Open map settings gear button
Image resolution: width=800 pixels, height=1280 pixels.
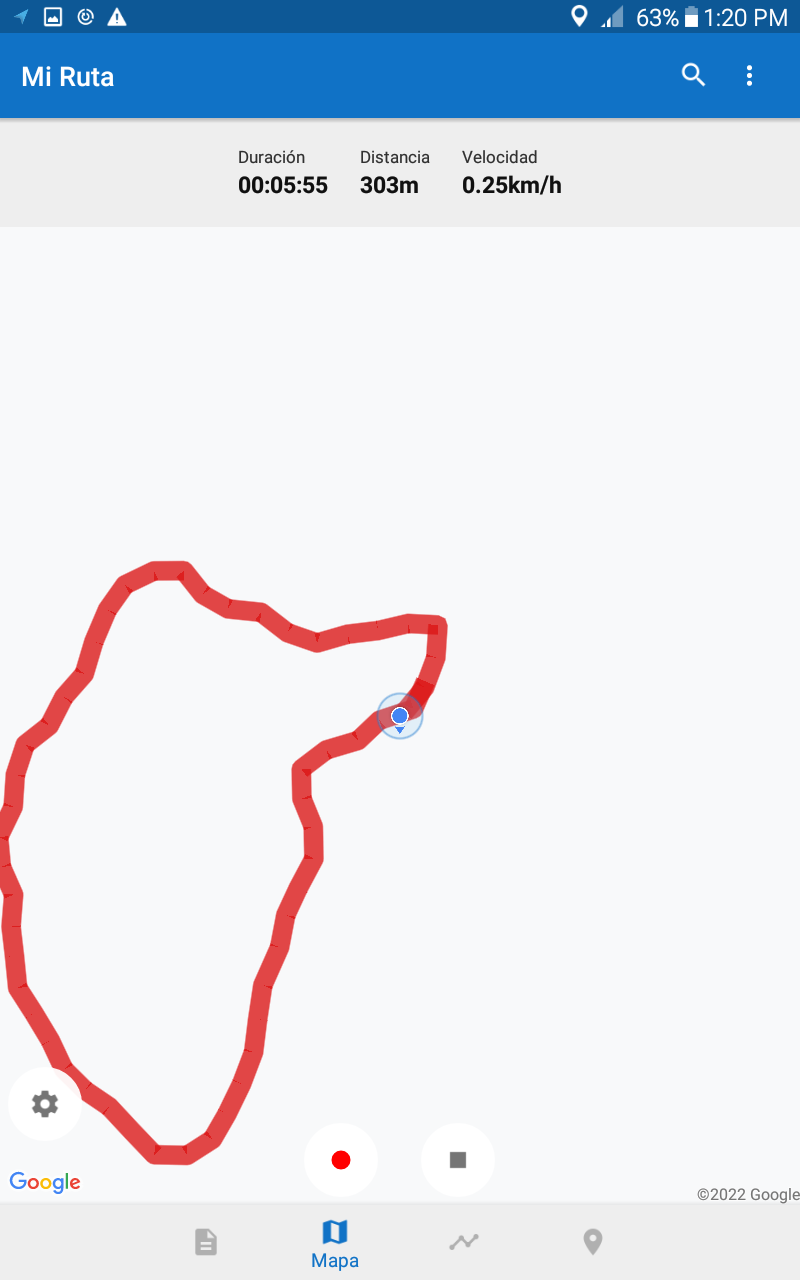pos(45,1104)
